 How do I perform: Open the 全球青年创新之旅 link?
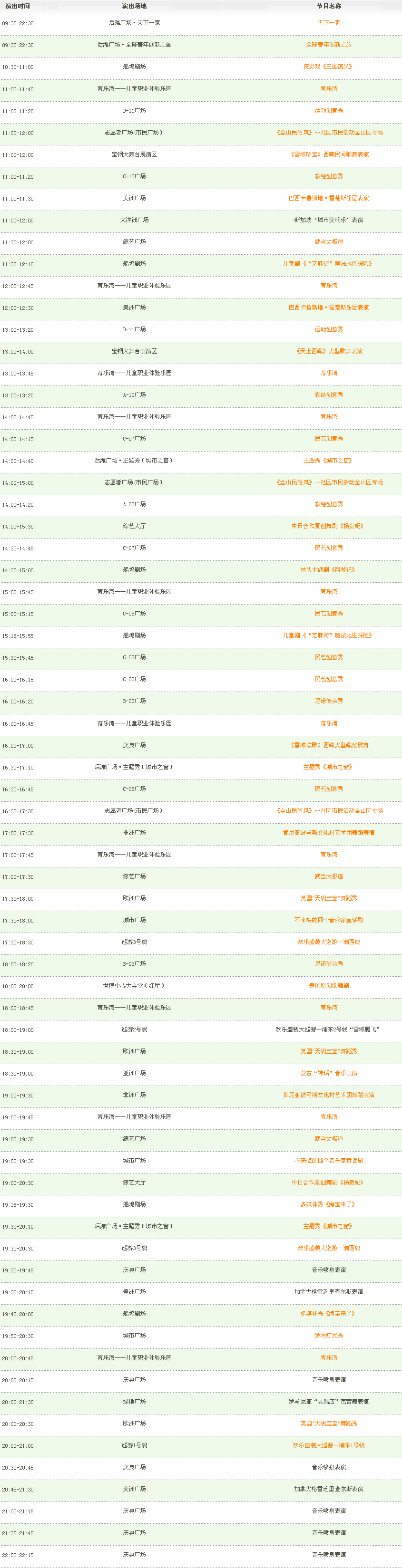point(328,44)
